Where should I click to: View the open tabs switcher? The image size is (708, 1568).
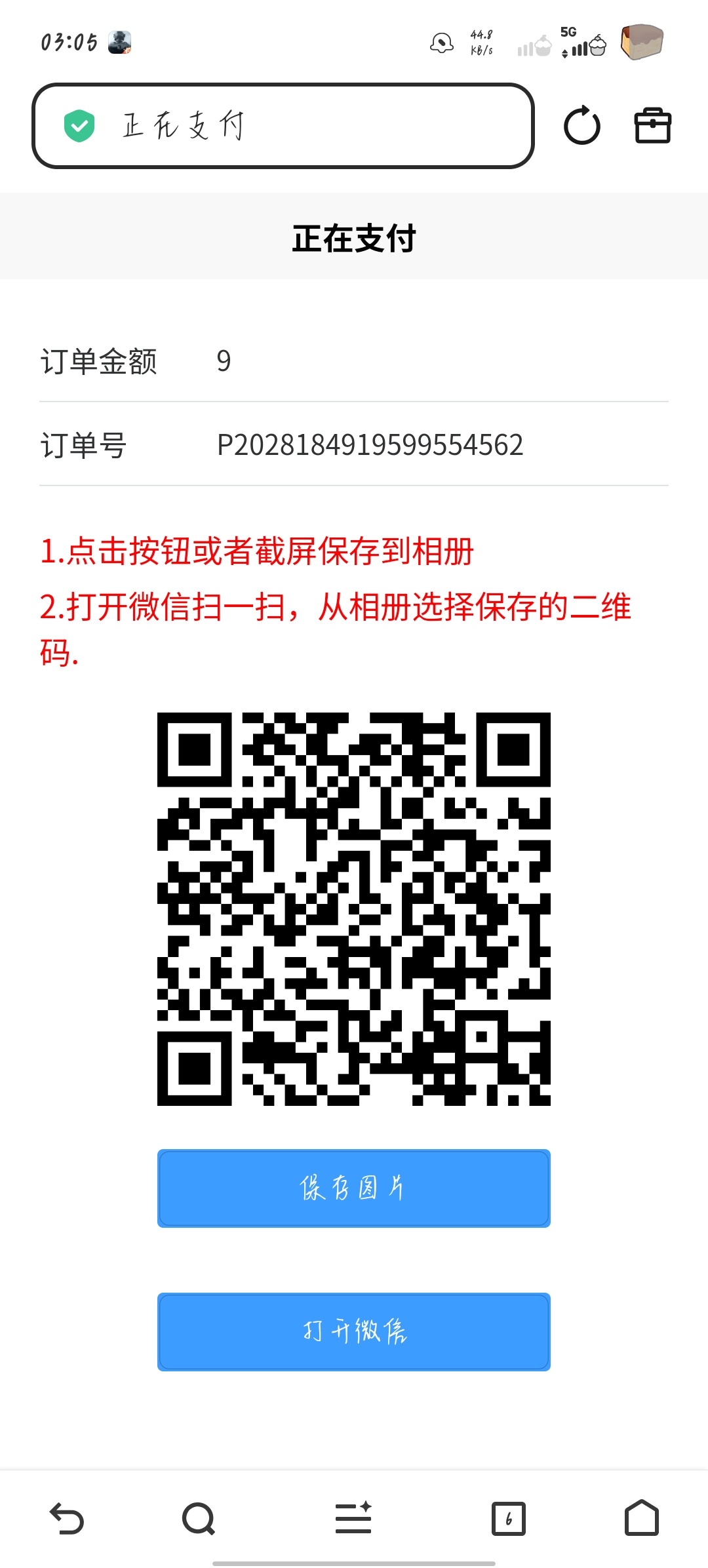(509, 1518)
